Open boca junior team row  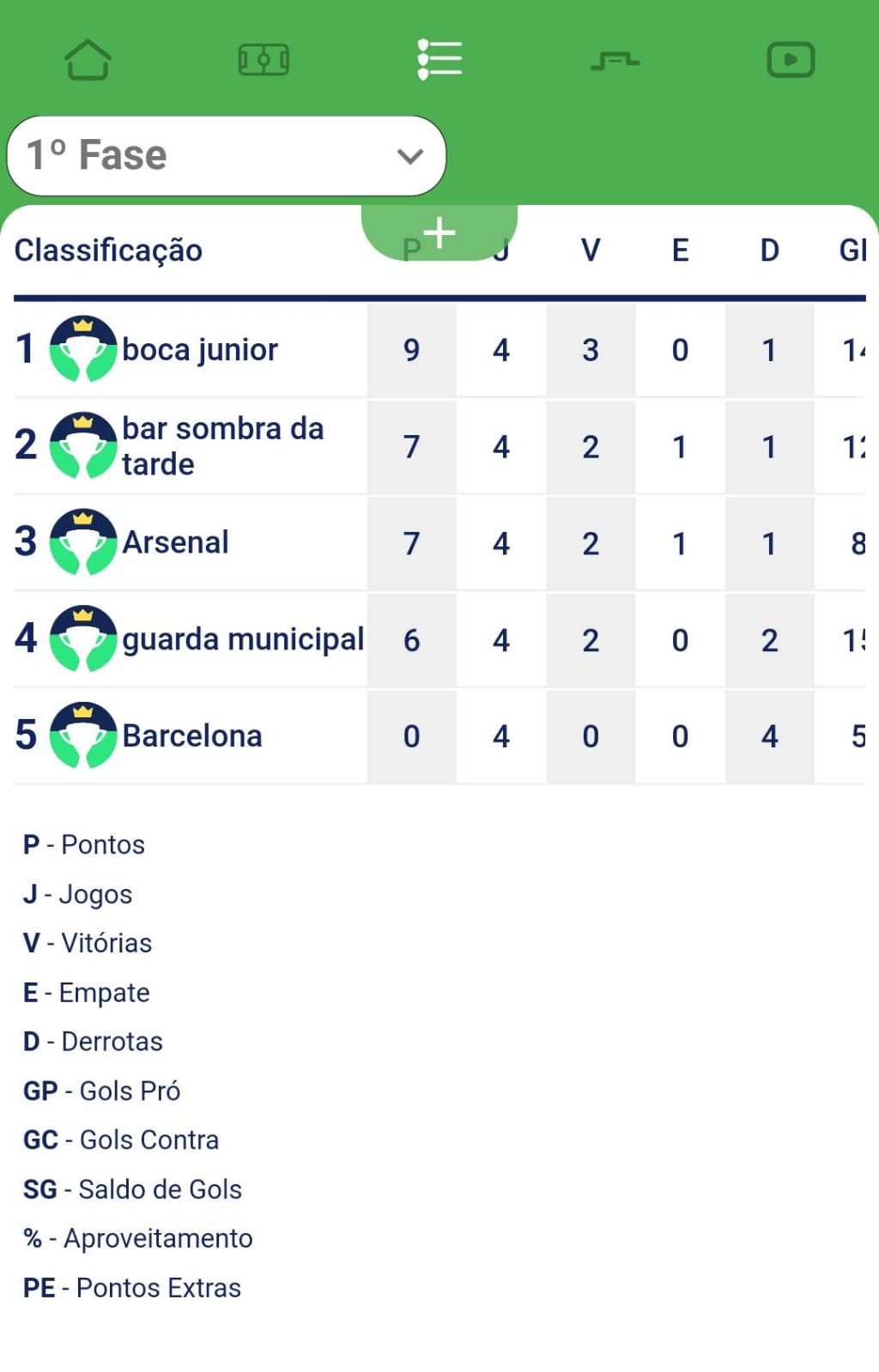click(199, 350)
